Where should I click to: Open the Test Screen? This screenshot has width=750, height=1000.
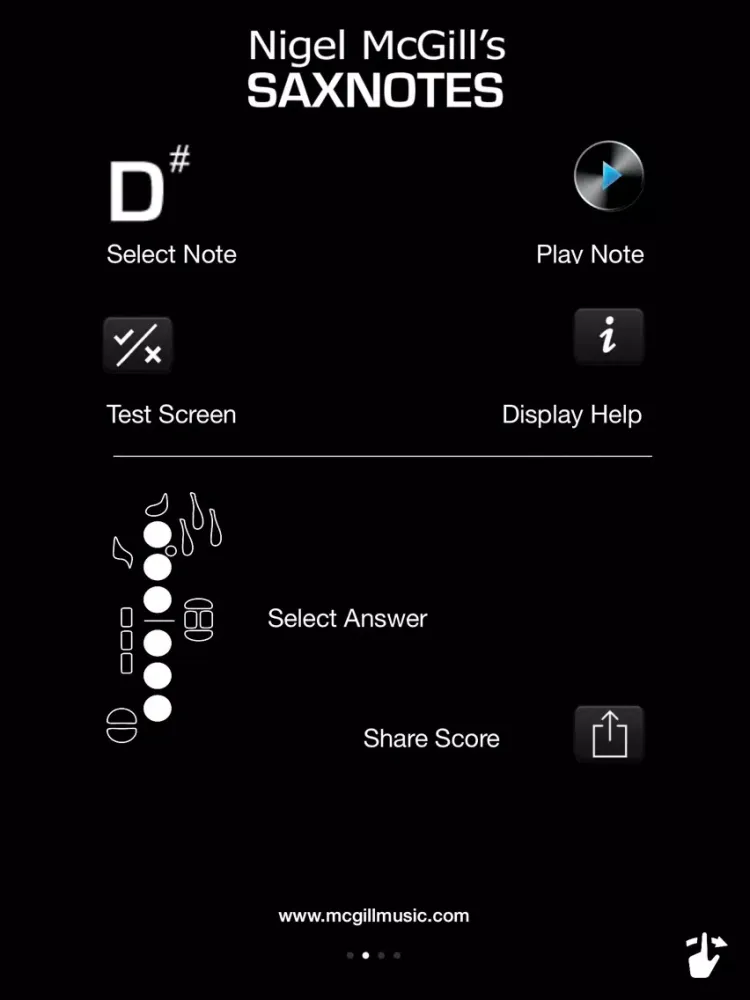pos(137,344)
